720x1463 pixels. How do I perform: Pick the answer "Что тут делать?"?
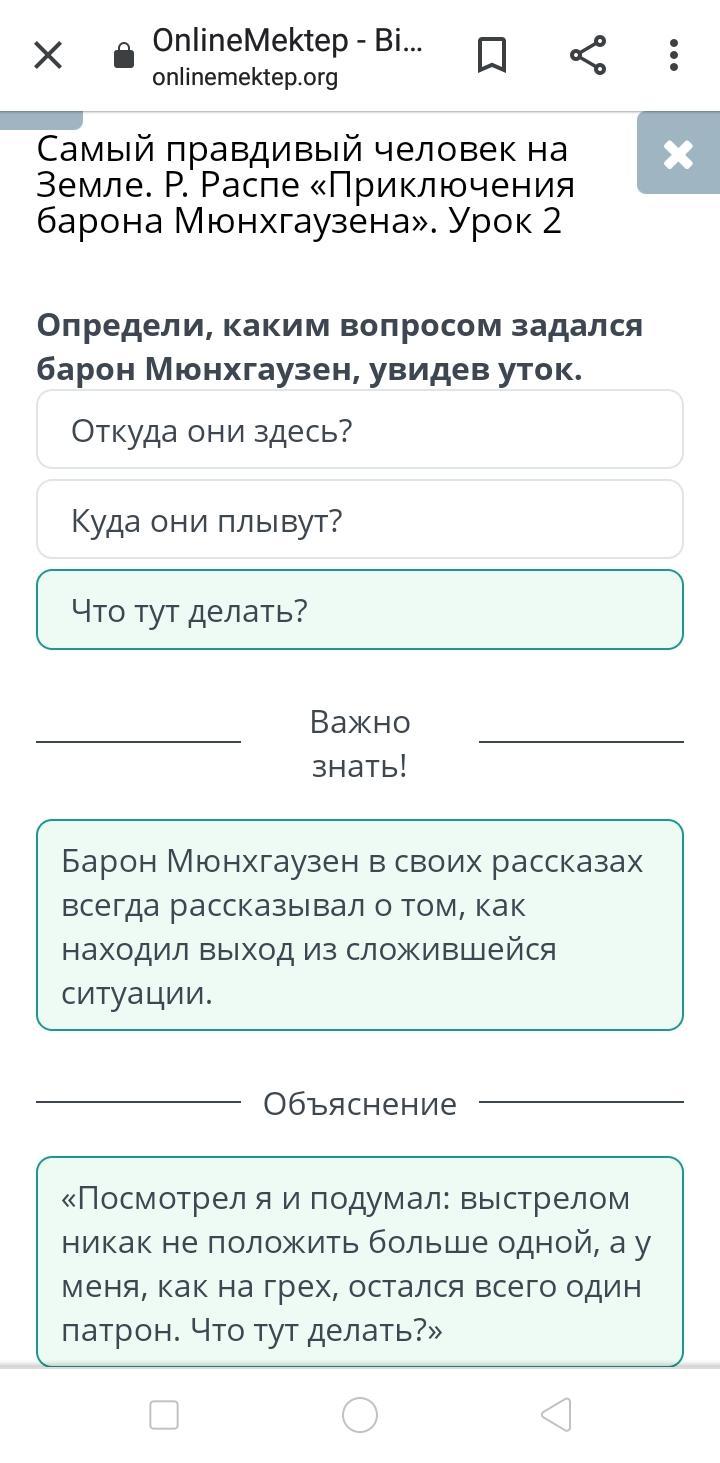point(360,610)
